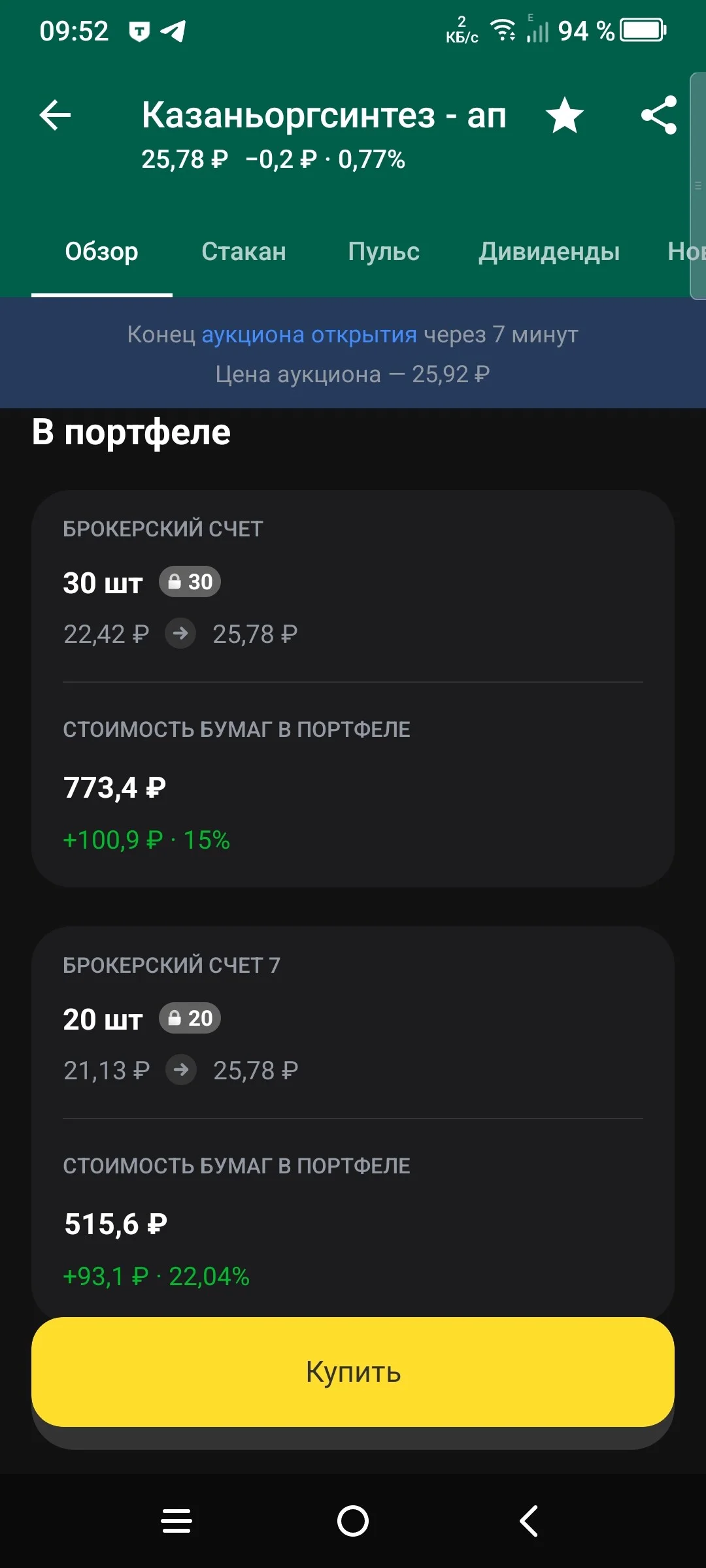Image resolution: width=706 pixels, height=1568 pixels.
Task: Tap the lock badge showing 20
Action: click(x=190, y=1018)
